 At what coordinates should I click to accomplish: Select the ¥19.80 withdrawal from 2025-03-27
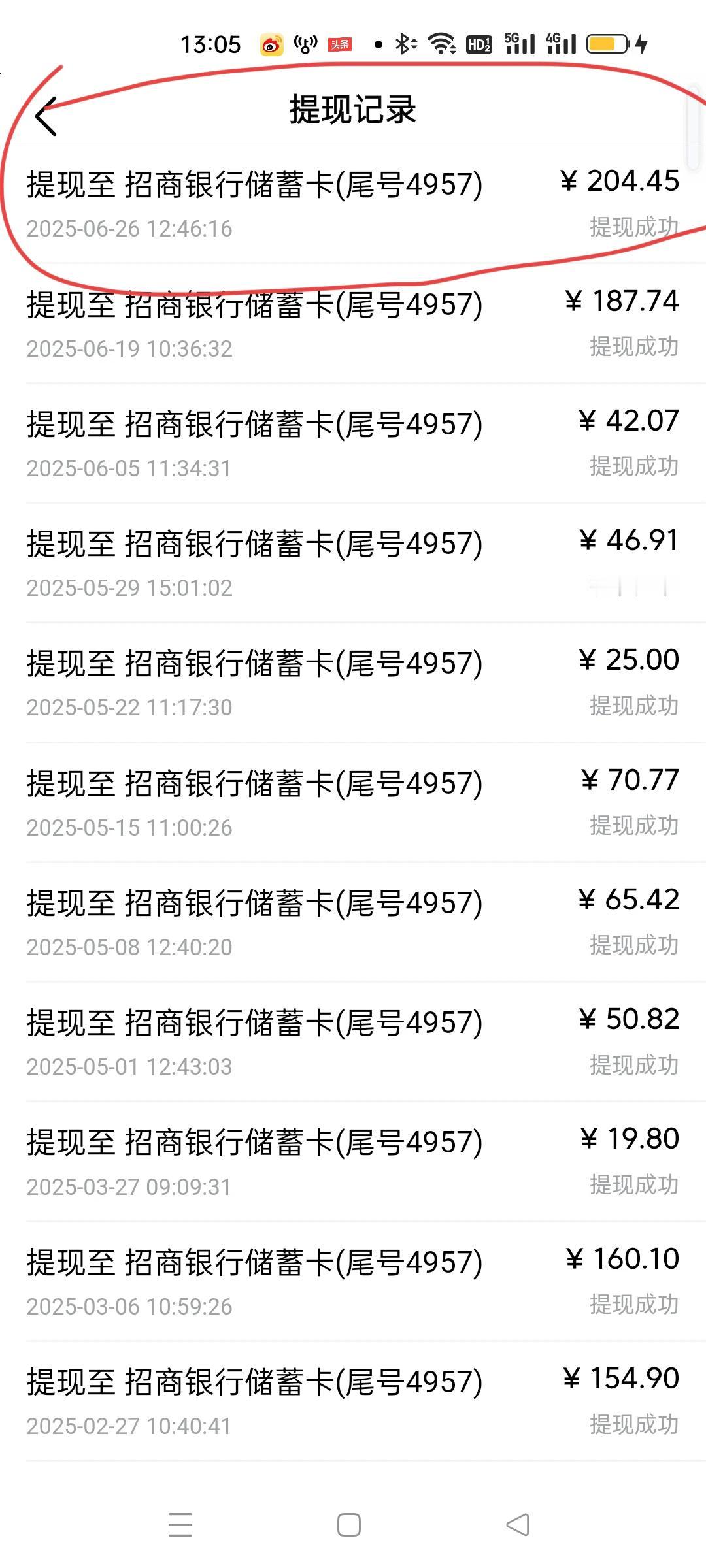(x=353, y=1161)
